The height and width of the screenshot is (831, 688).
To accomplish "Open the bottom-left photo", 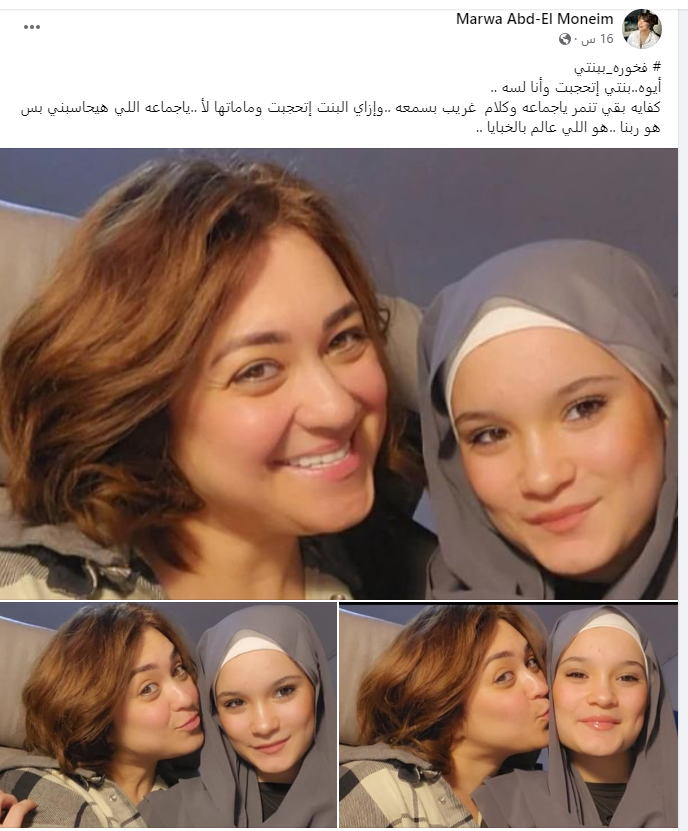I will [x=168, y=715].
